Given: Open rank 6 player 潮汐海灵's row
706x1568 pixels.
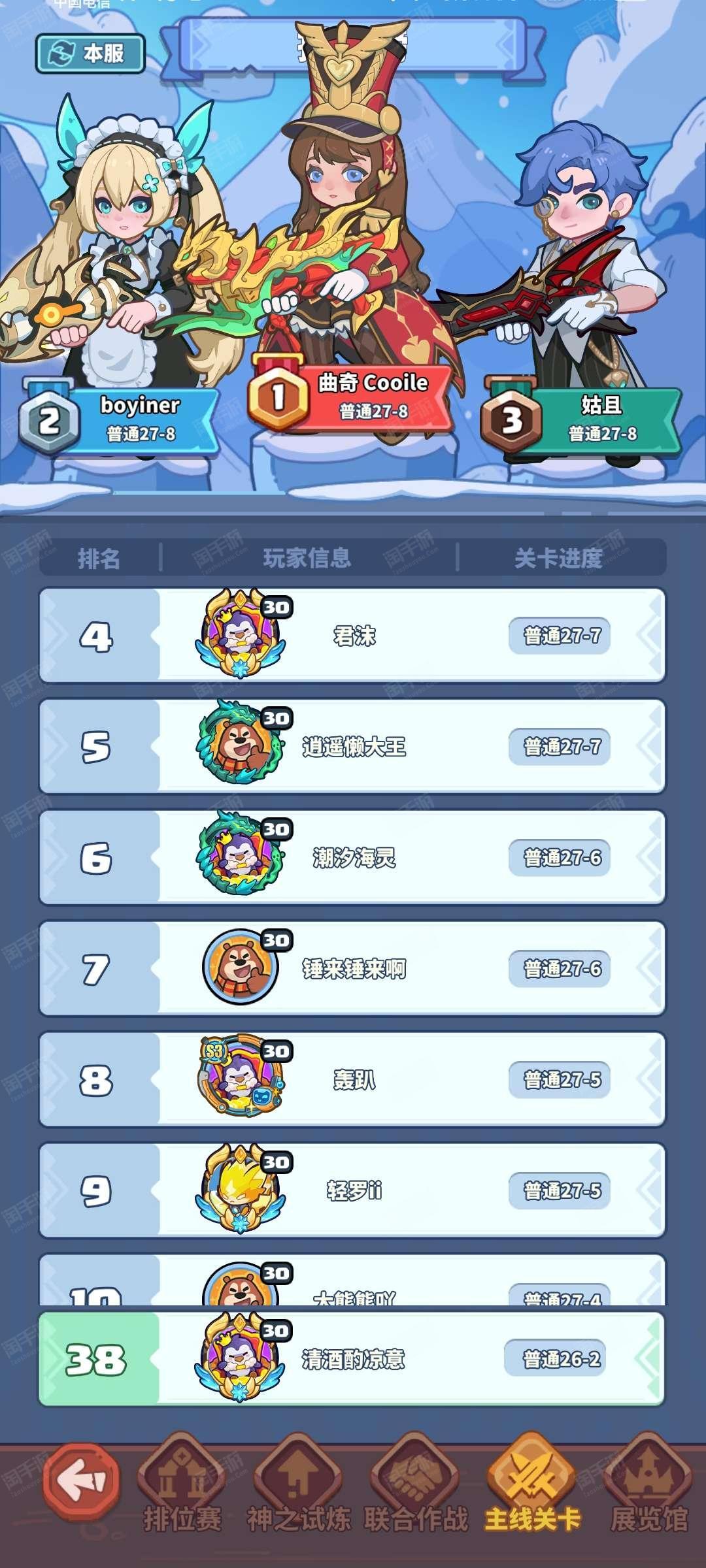Looking at the screenshot, I should (353, 858).
